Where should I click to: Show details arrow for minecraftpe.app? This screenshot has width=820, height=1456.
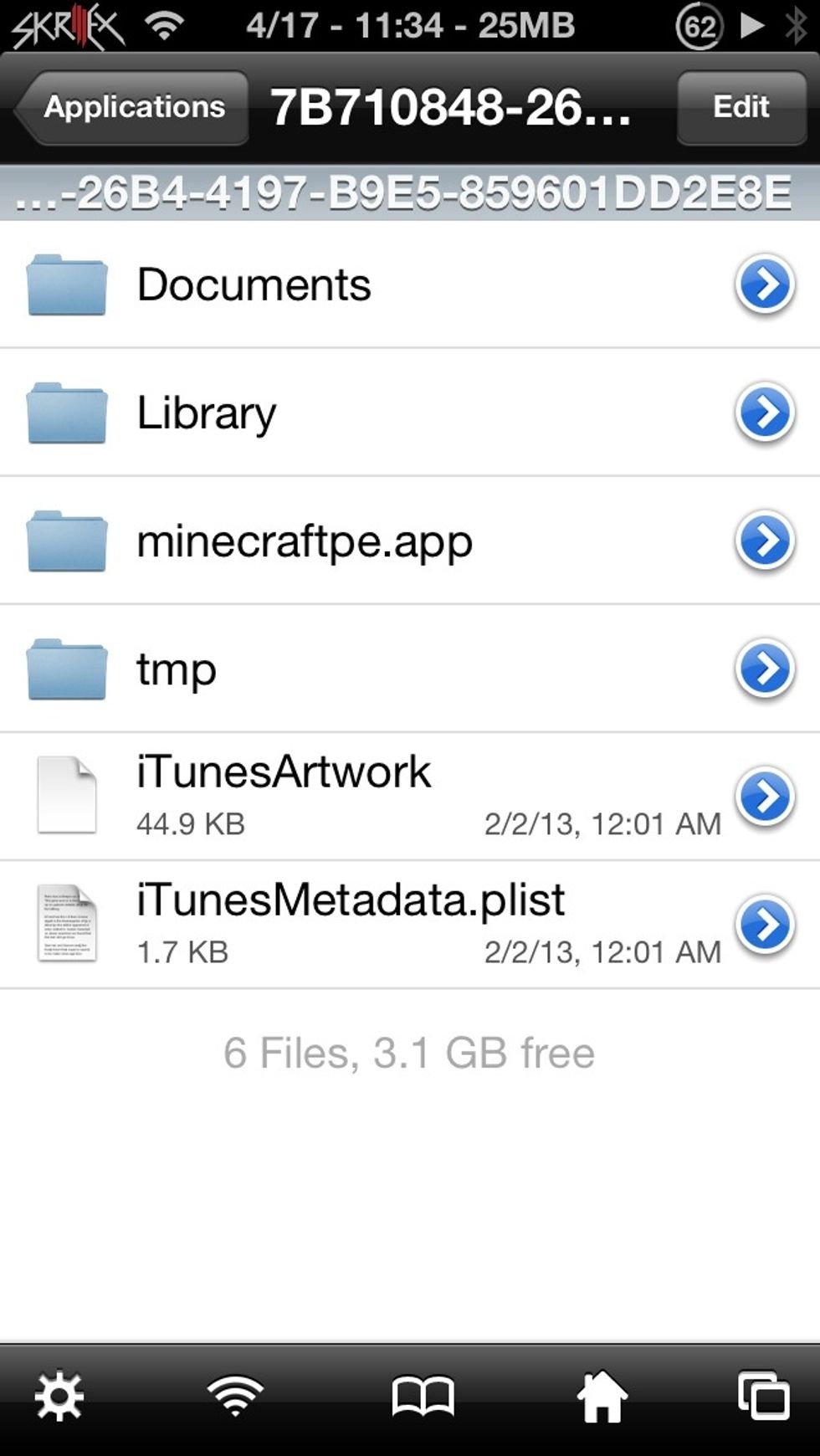[765, 541]
